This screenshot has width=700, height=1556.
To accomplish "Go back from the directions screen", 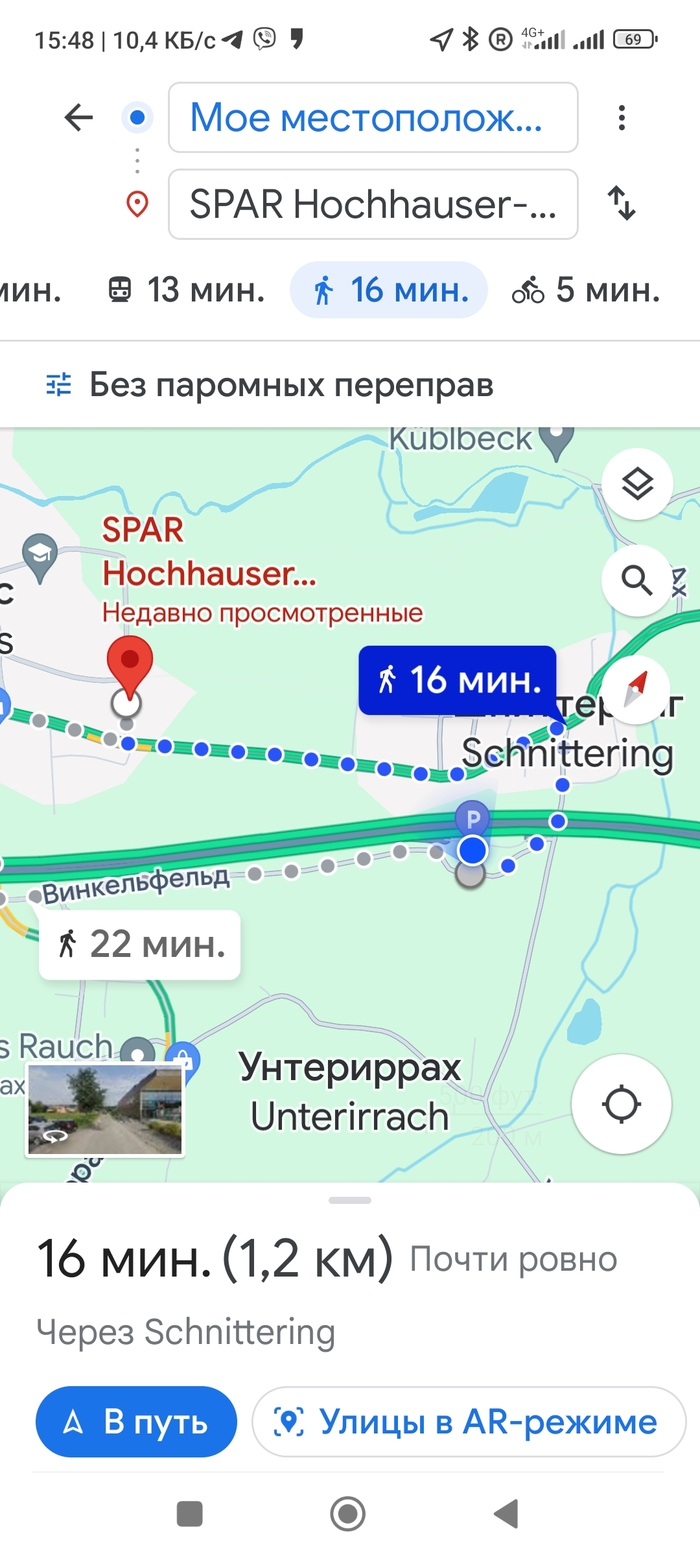I will 78,118.
